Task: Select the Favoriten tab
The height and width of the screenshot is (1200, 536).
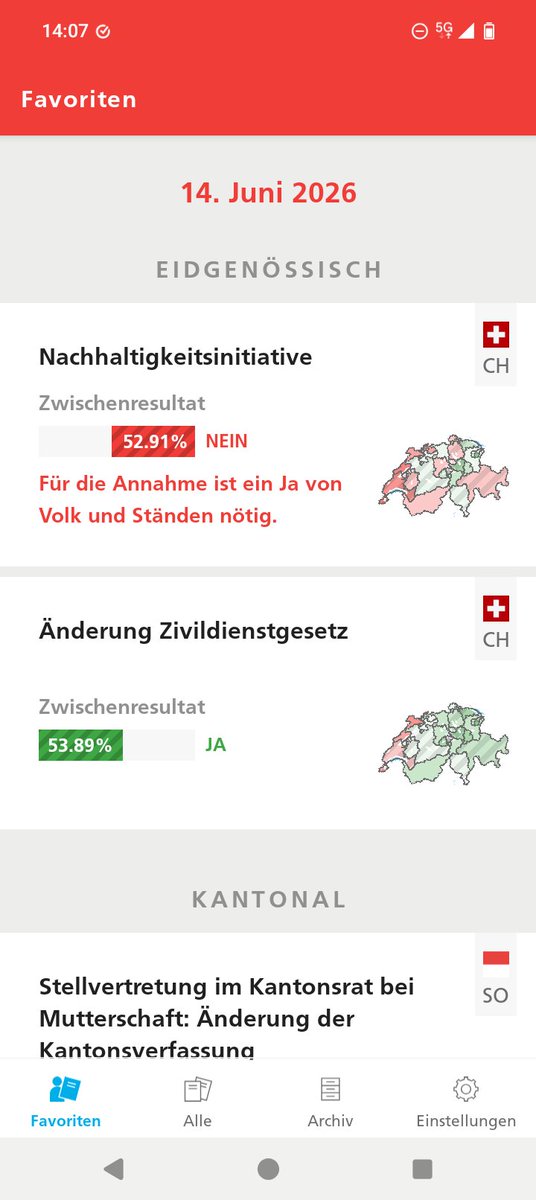Action: tap(66, 1101)
